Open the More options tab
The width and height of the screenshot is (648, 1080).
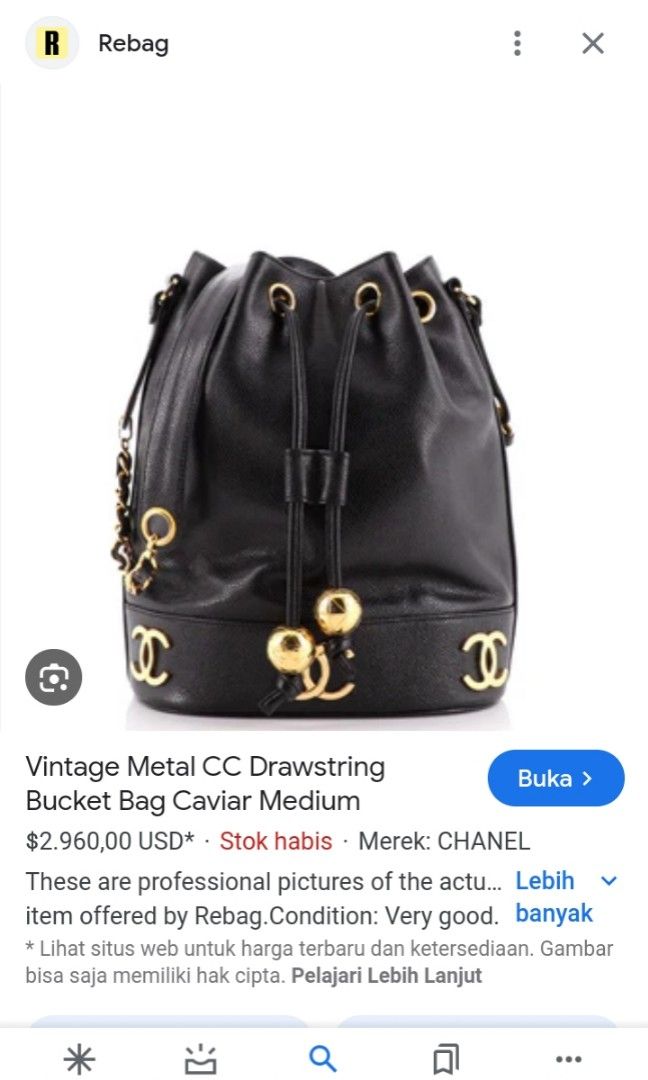point(568,1059)
